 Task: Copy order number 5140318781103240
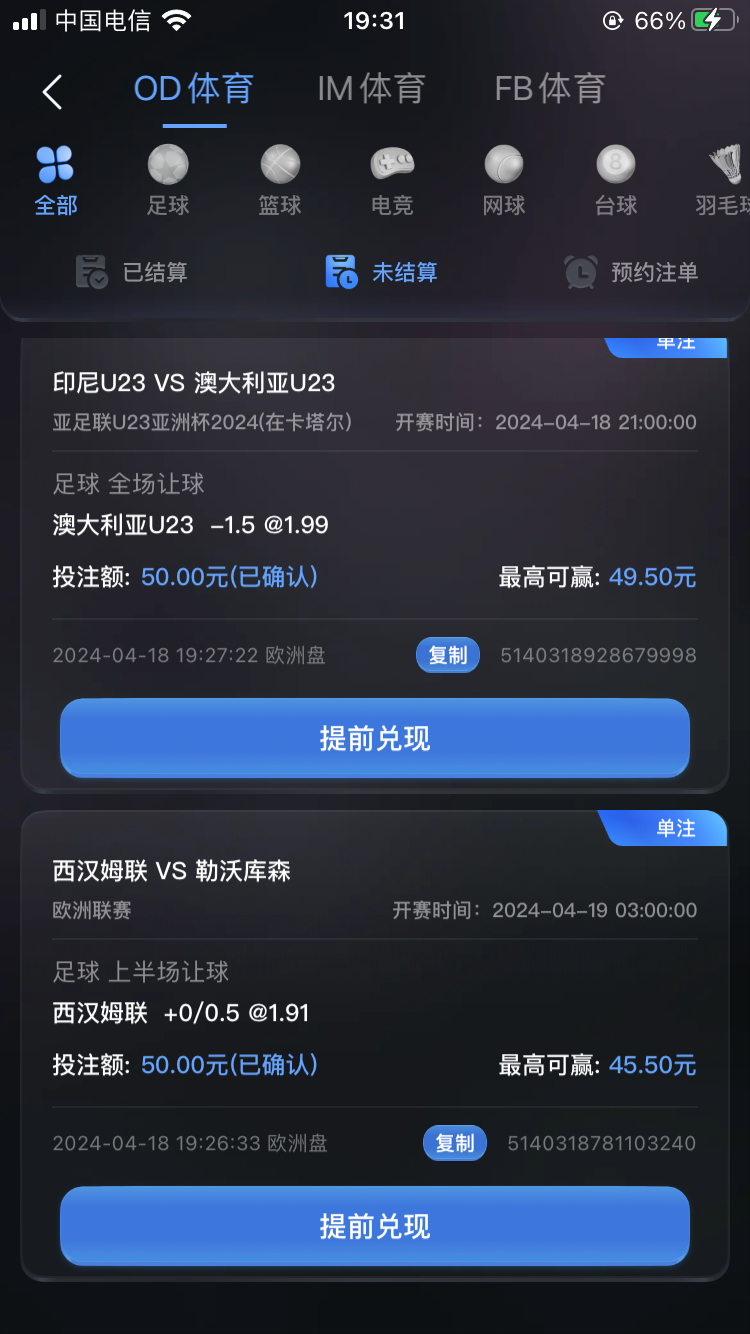[455, 1143]
